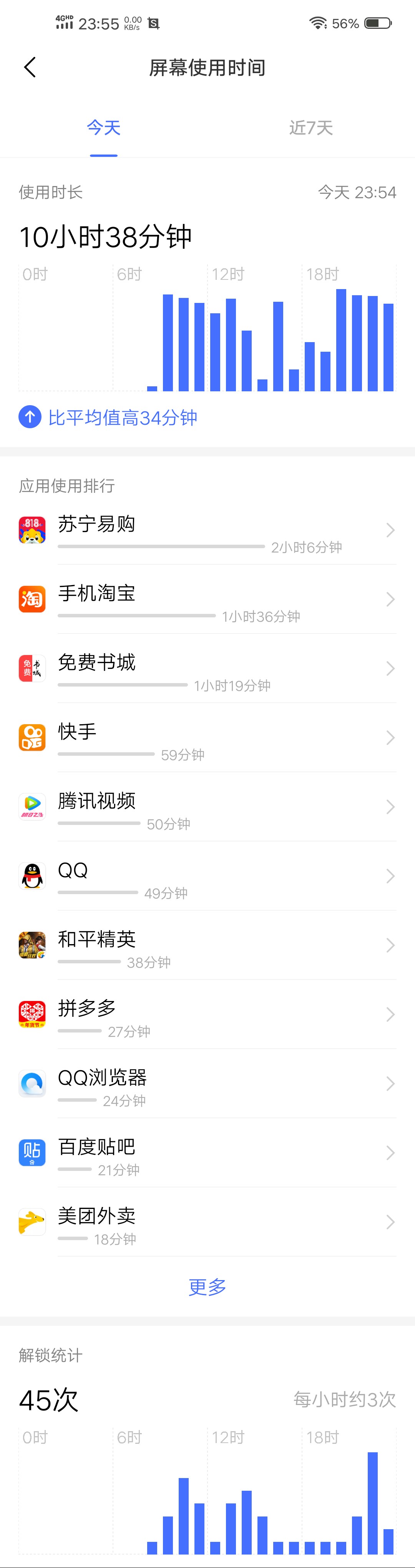Image resolution: width=415 pixels, height=1568 pixels.
Task: Select 和平精英 usage row
Action: click(207, 946)
